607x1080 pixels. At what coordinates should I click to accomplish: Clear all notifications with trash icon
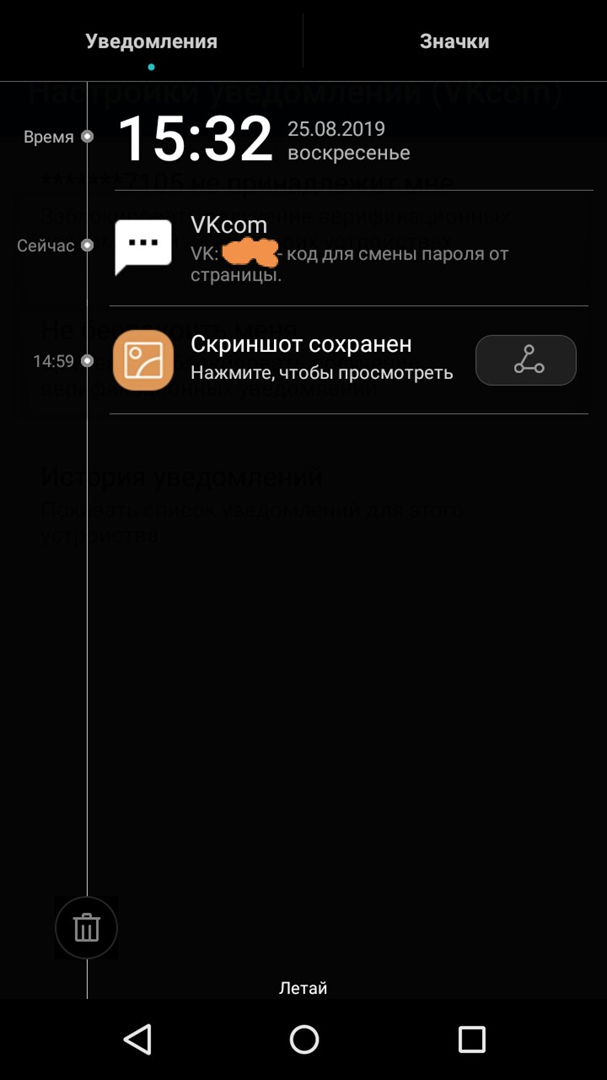(86, 928)
